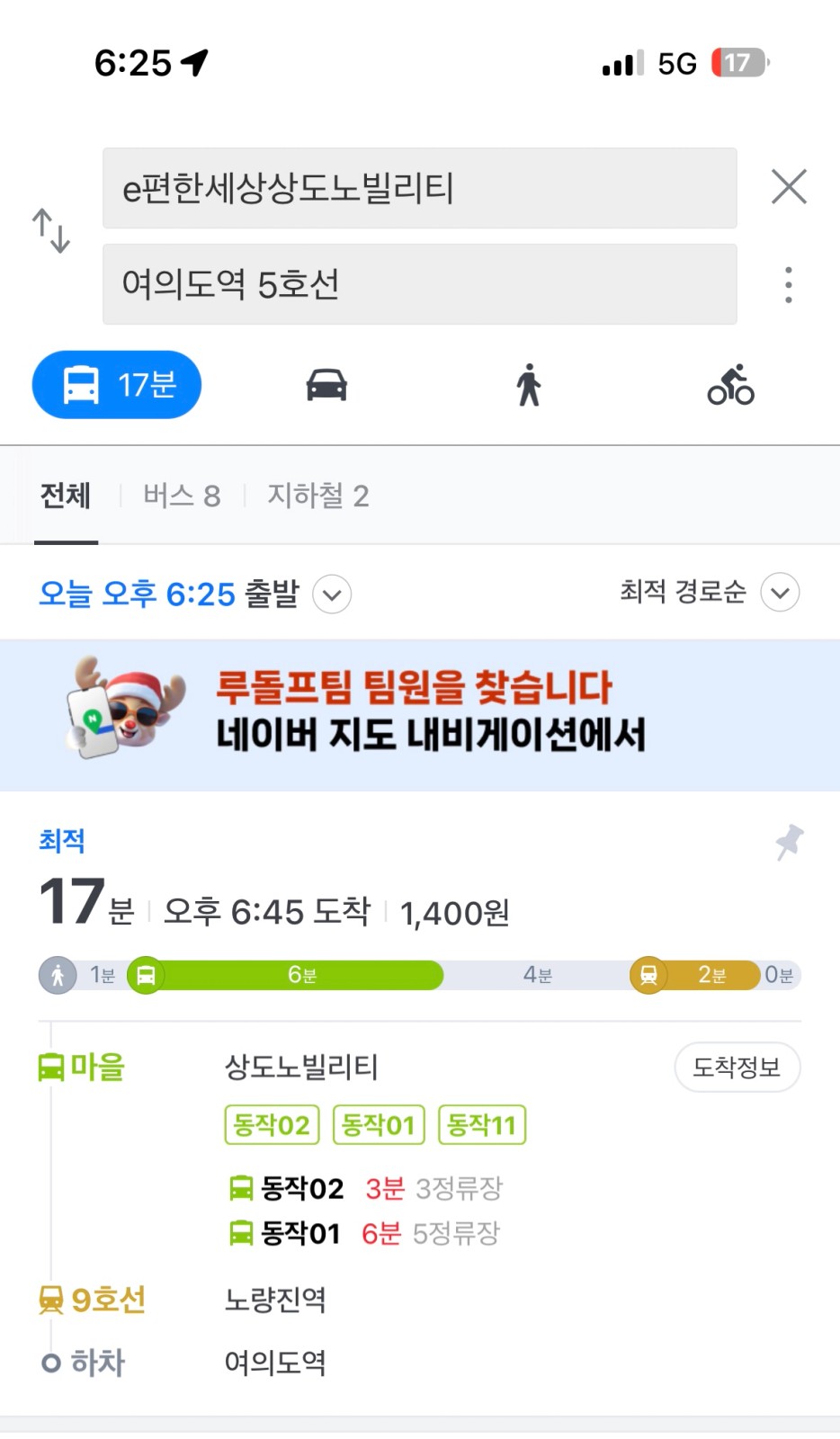Switch to car directions
This screenshot has height=1439, width=840.
click(x=326, y=385)
